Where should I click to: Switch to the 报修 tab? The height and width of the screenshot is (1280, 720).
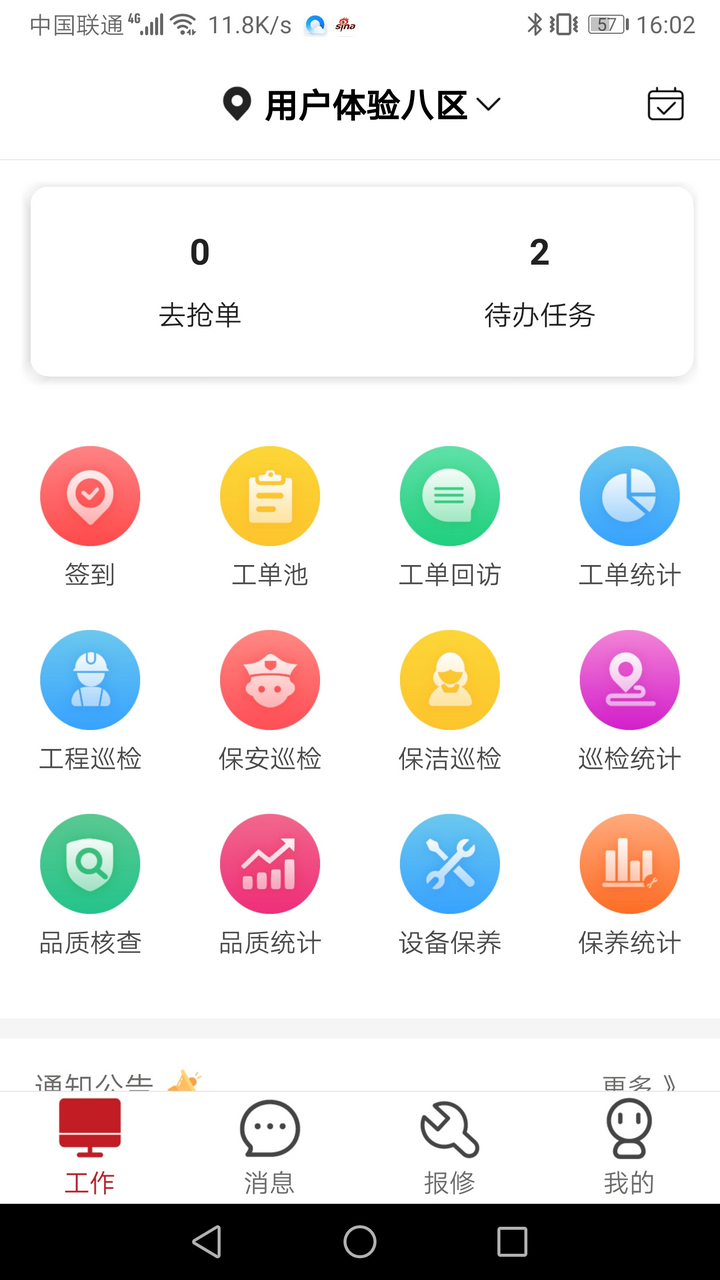click(x=450, y=1147)
